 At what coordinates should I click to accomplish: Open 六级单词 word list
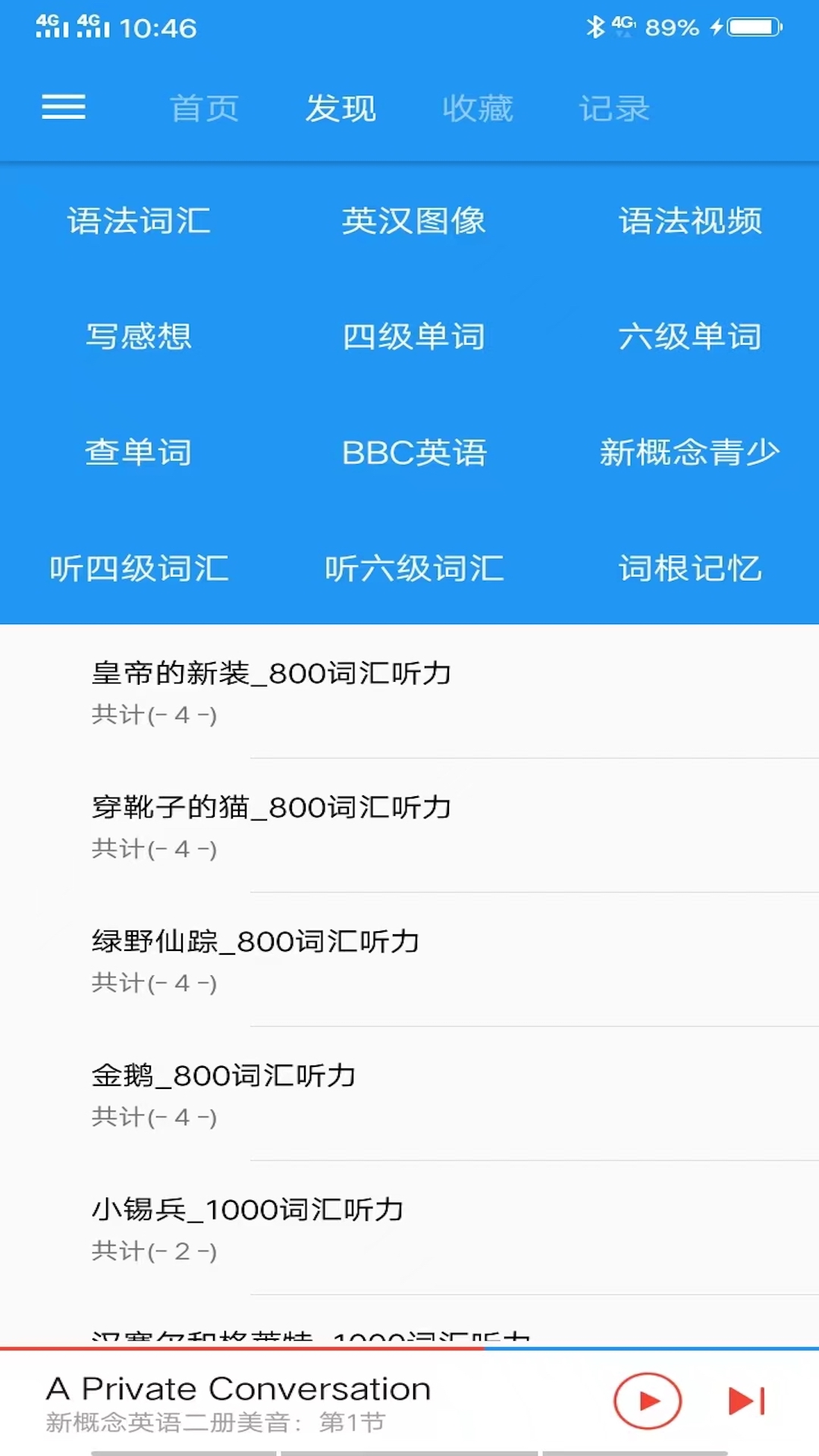pos(690,337)
